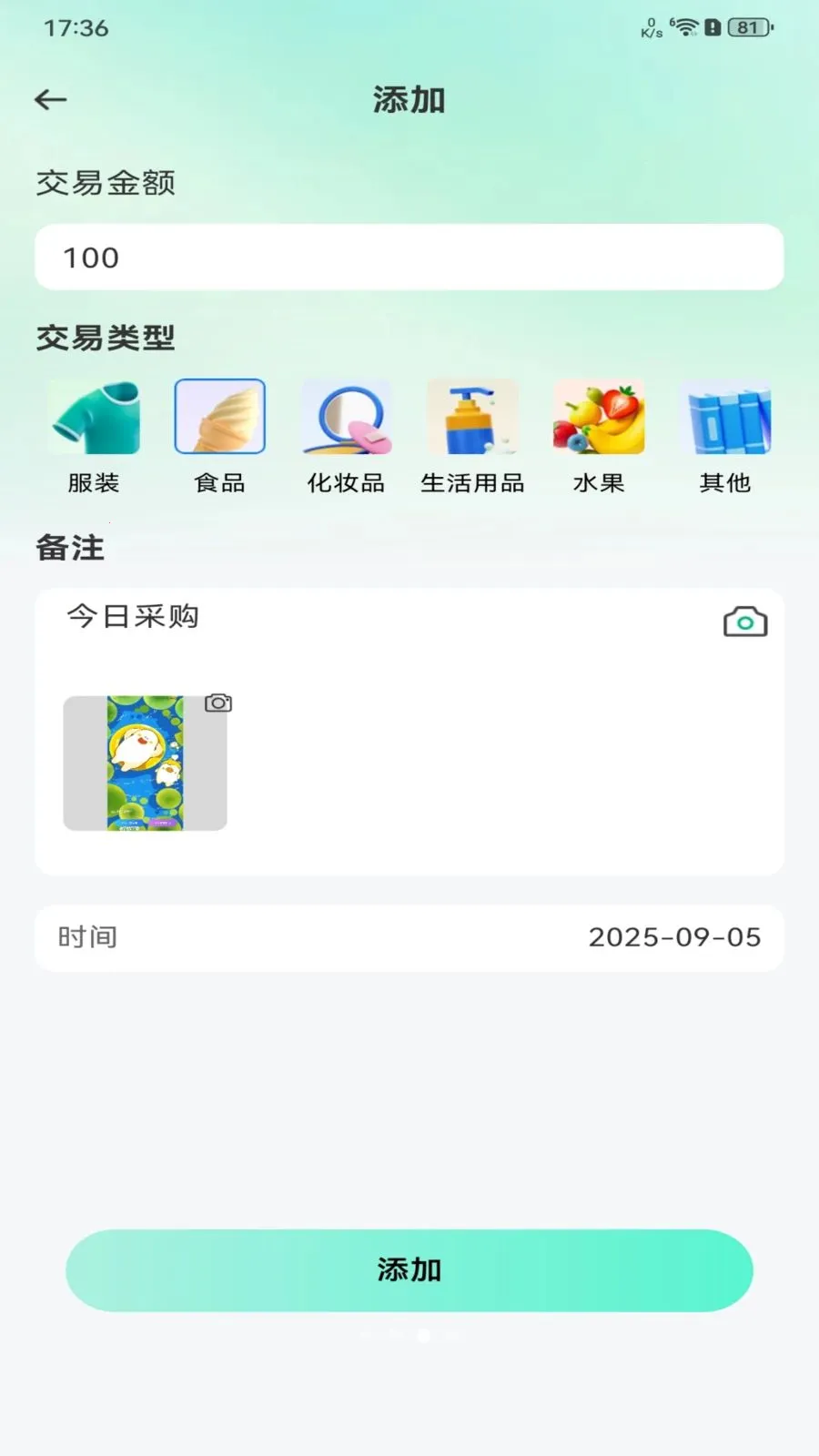Re-select the highlighted 食品 category
Image resolution: width=819 pixels, height=1456 pixels.
point(220,418)
